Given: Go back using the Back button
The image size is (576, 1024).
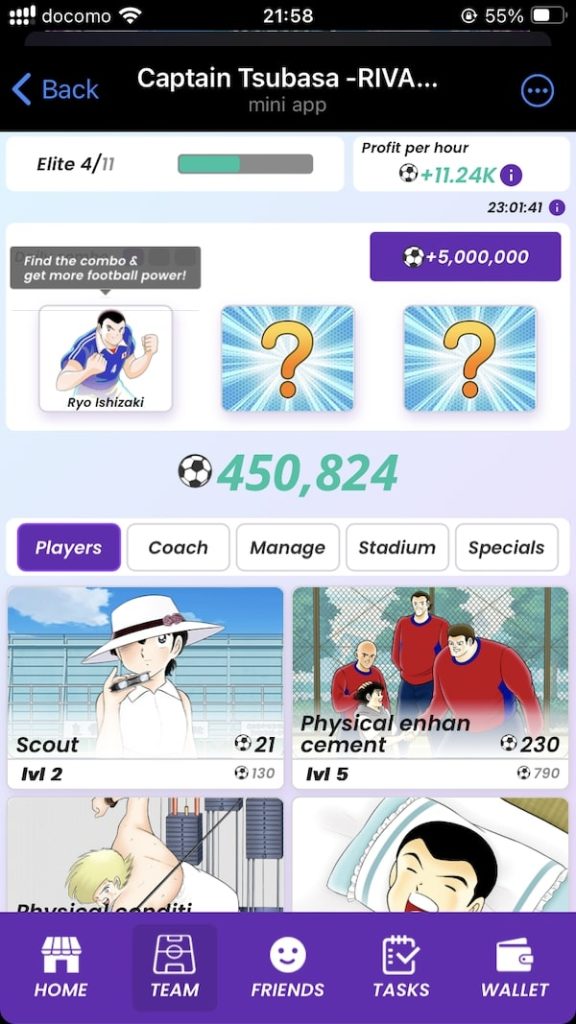Looking at the screenshot, I should click(x=55, y=89).
